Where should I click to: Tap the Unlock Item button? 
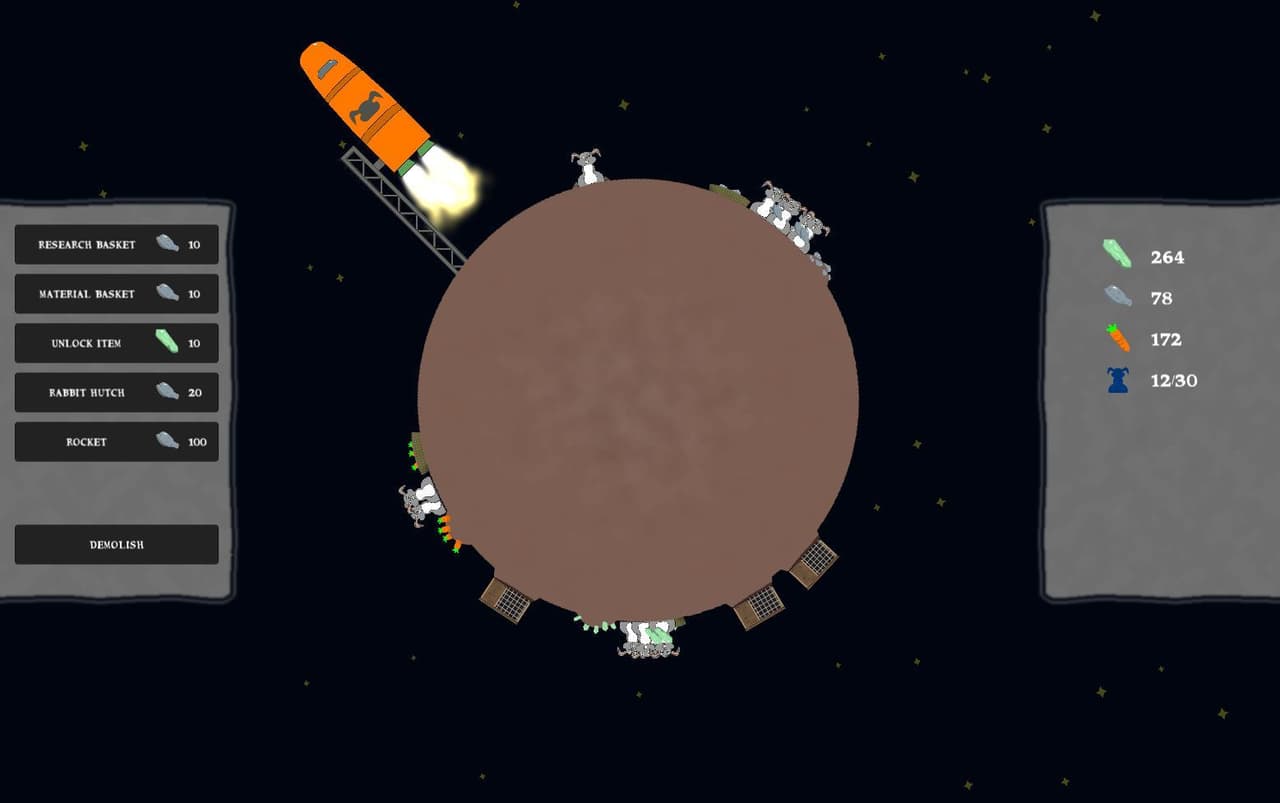click(x=116, y=343)
